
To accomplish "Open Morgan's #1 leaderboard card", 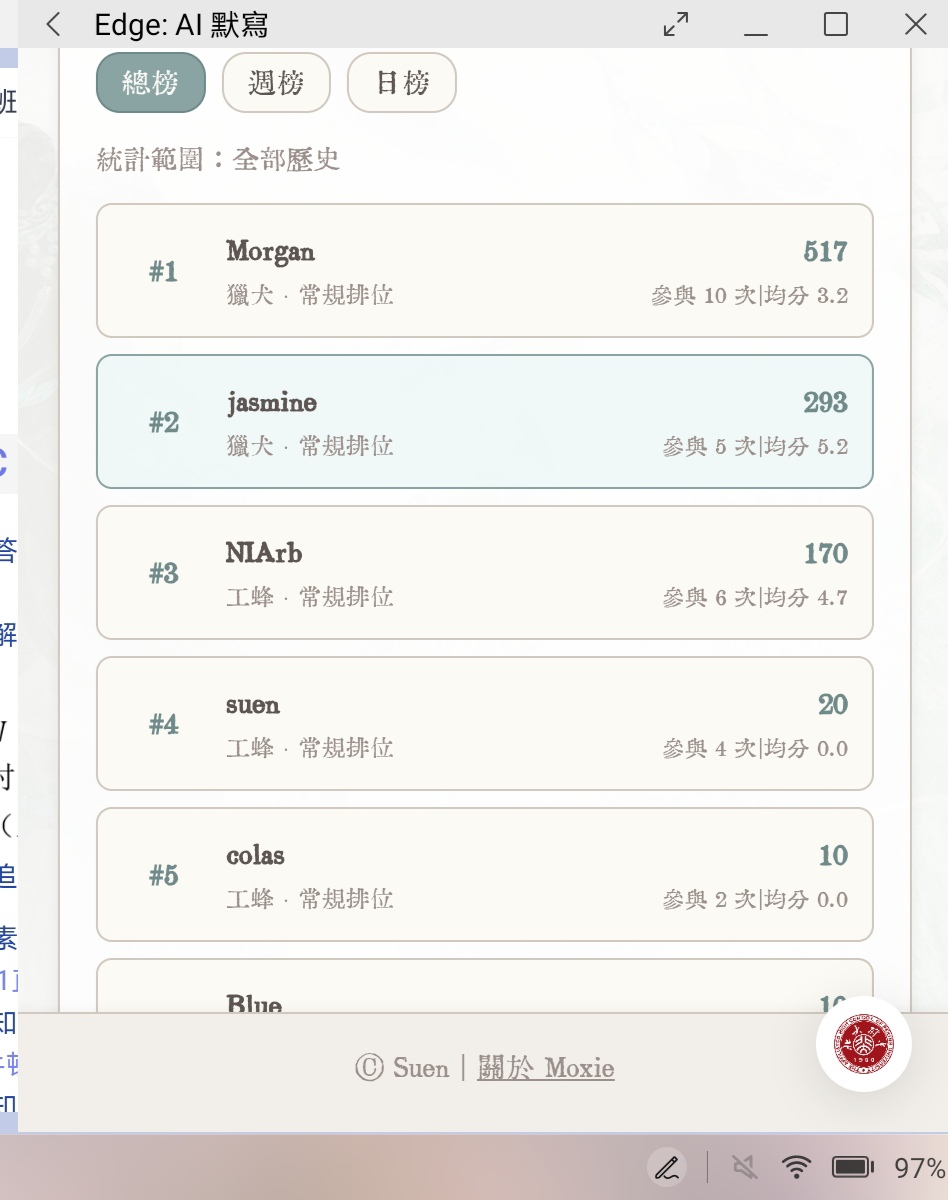I will point(485,271).
